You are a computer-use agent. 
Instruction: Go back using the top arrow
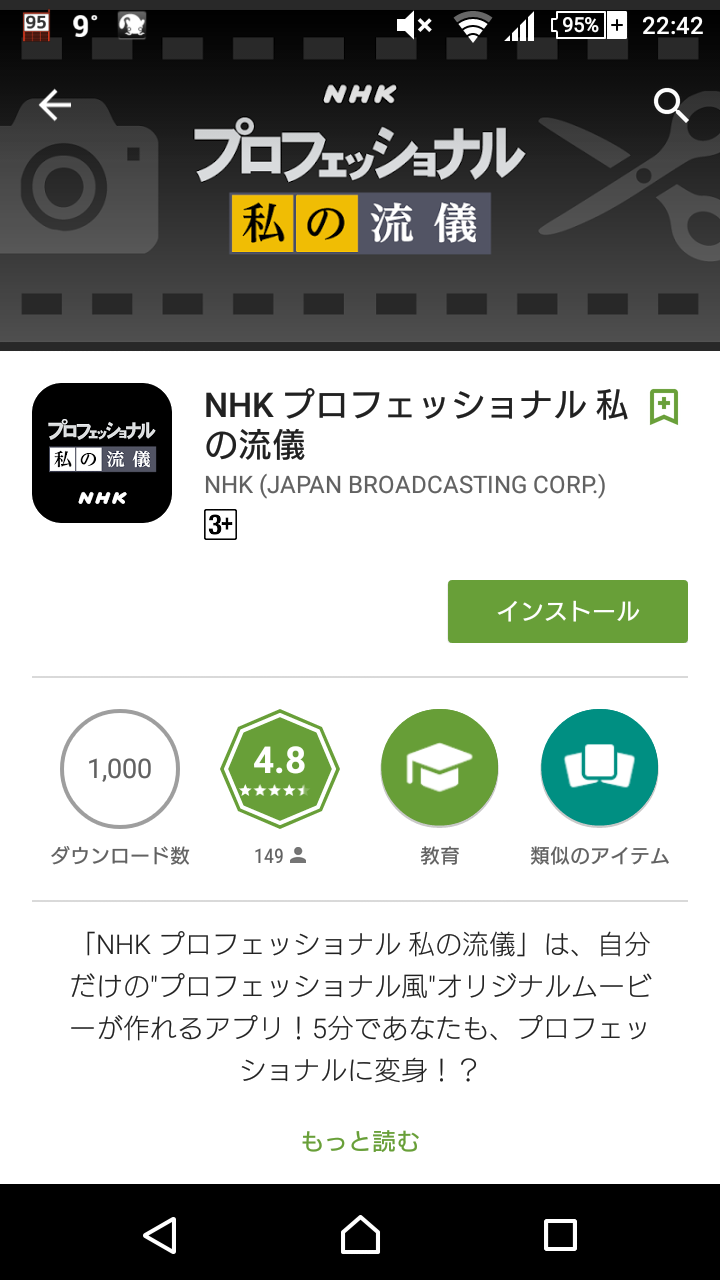[x=55, y=105]
